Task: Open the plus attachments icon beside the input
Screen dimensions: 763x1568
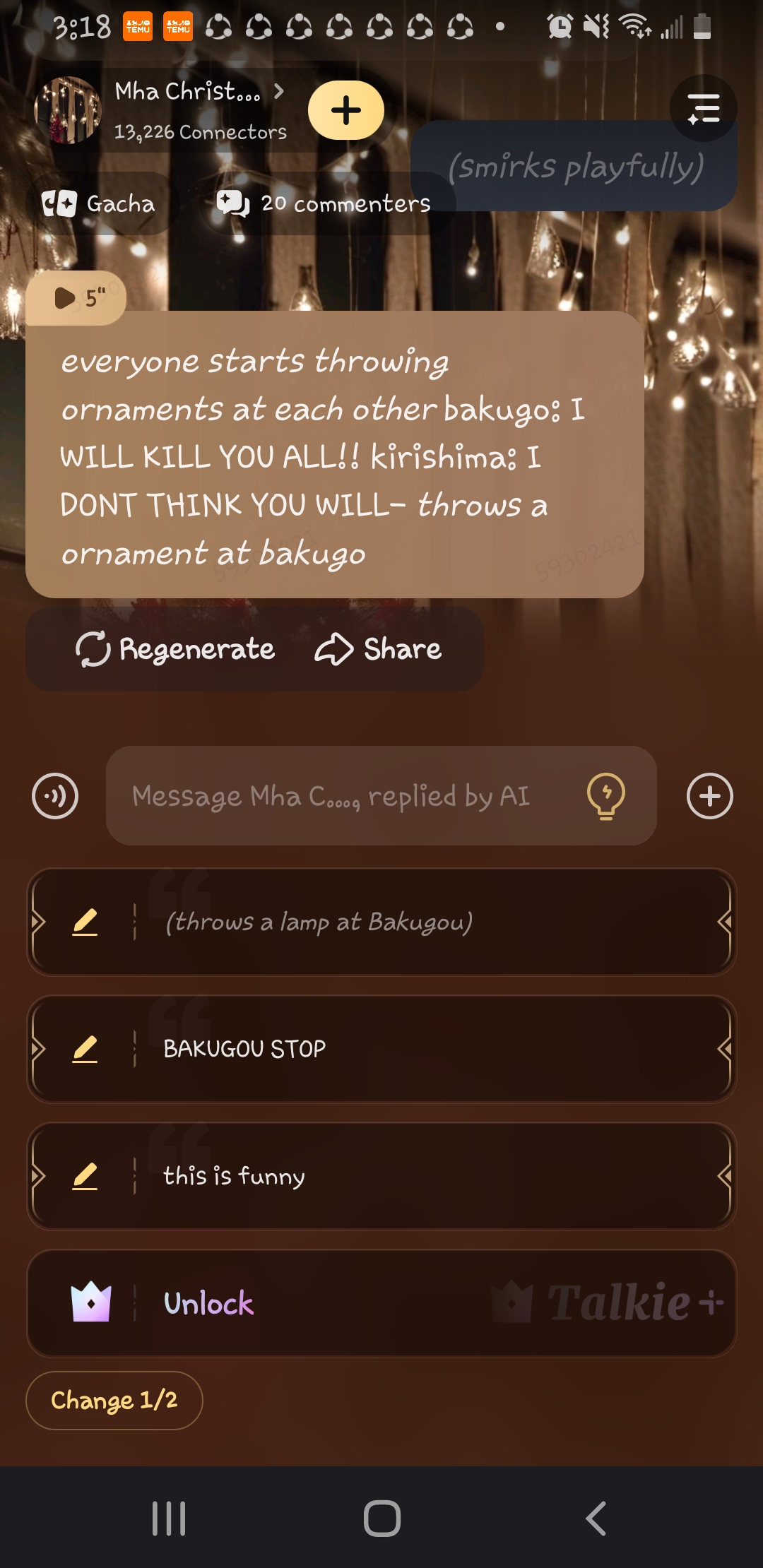Action: (709, 796)
